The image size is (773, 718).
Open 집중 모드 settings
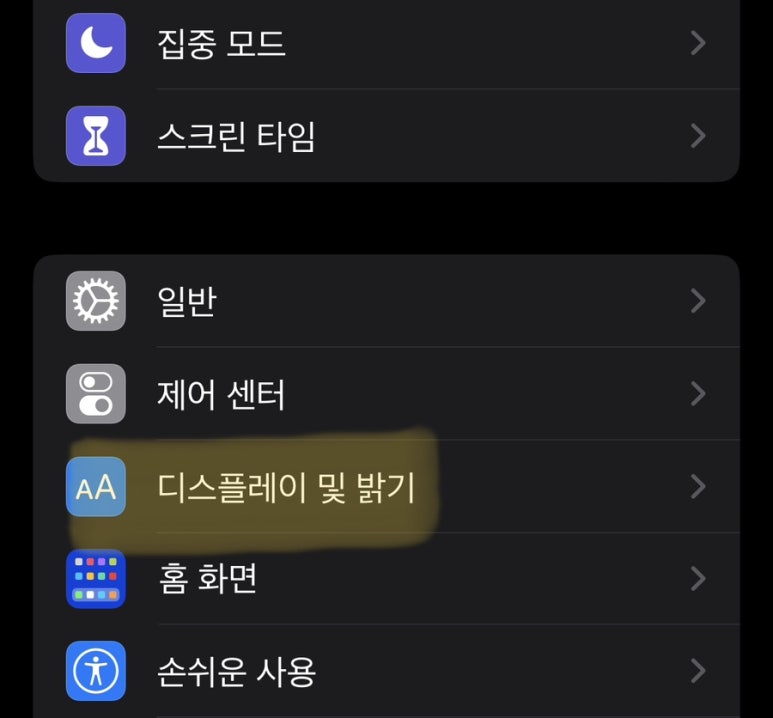[x=386, y=44]
